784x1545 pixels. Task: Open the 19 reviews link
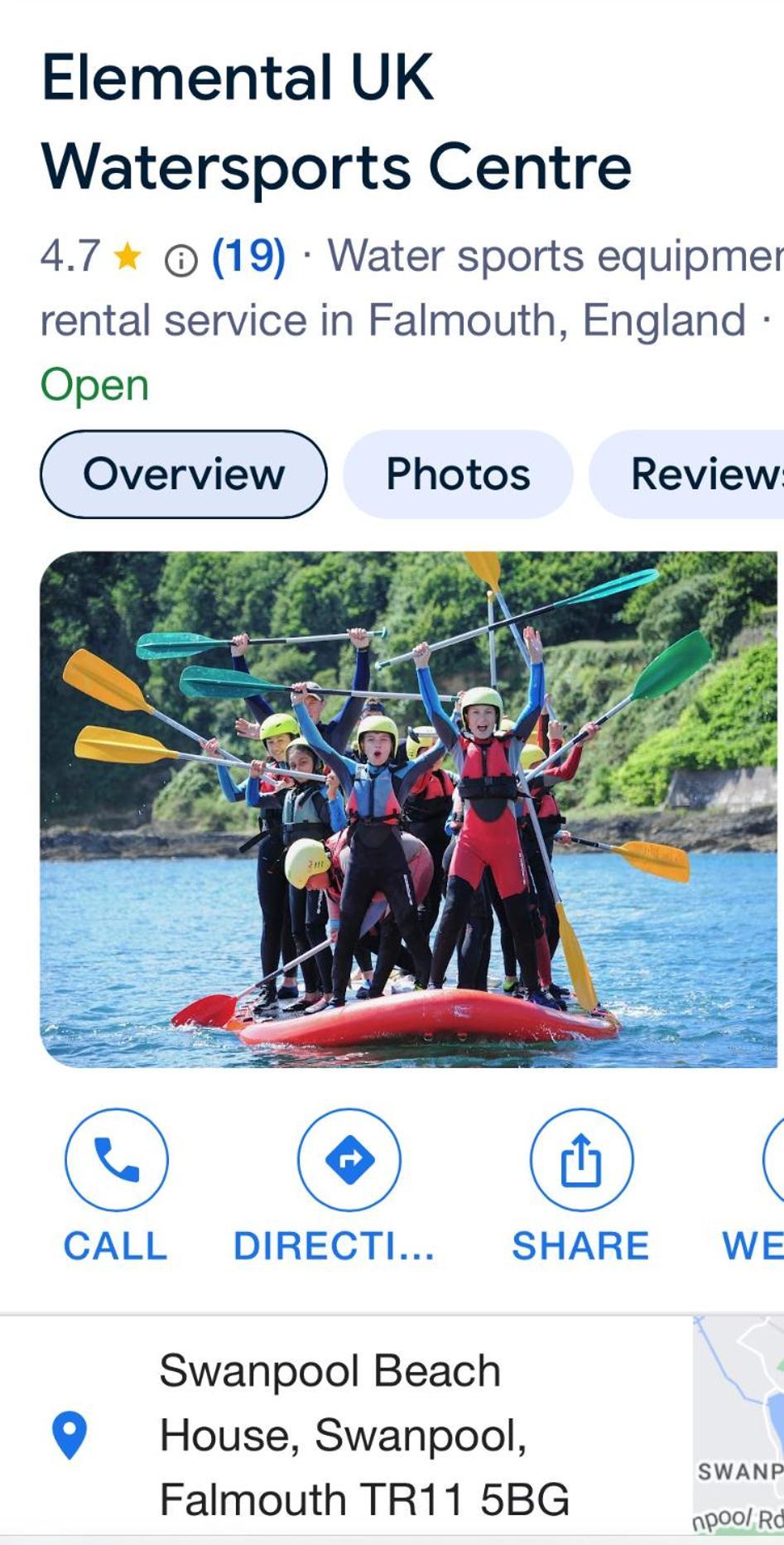click(x=248, y=257)
